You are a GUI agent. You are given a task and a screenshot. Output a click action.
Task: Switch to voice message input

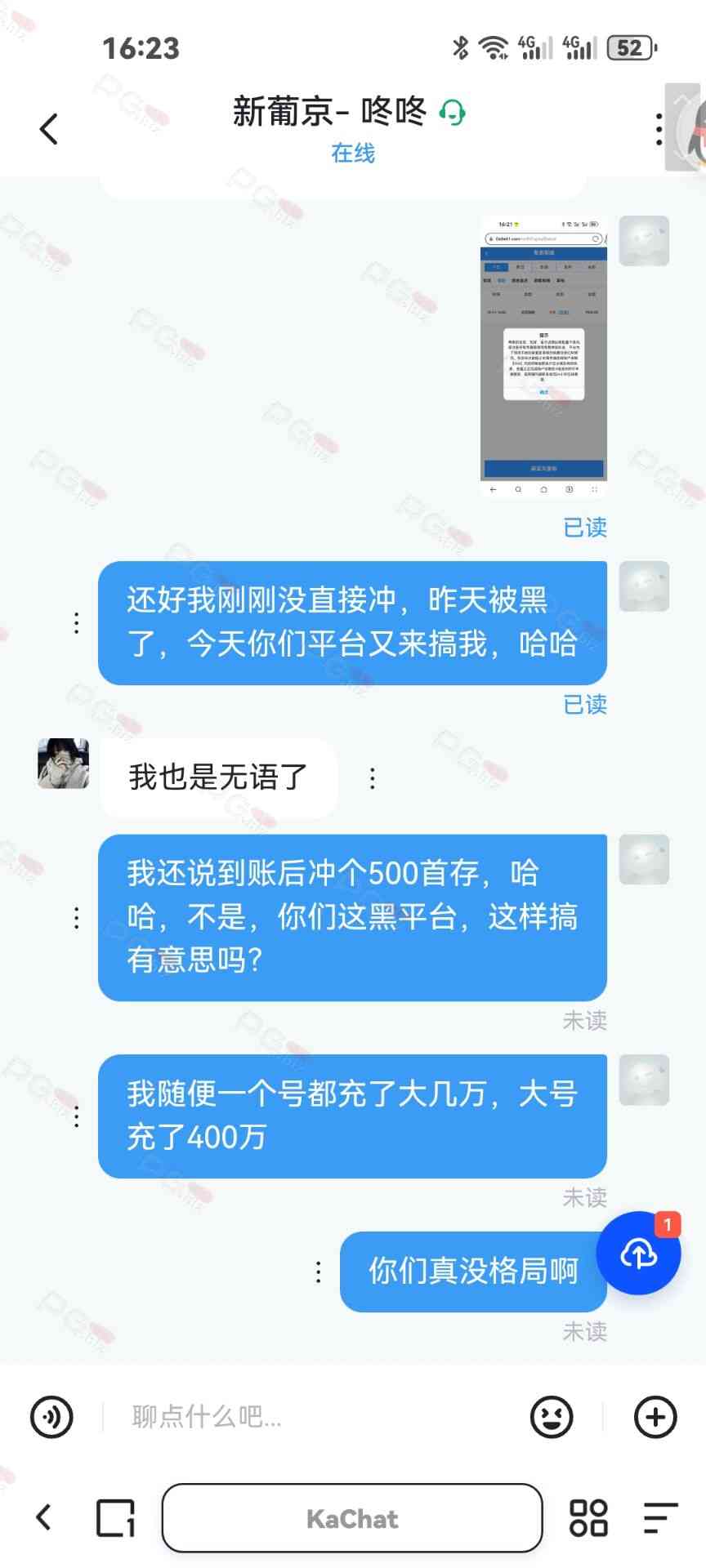[51, 1417]
